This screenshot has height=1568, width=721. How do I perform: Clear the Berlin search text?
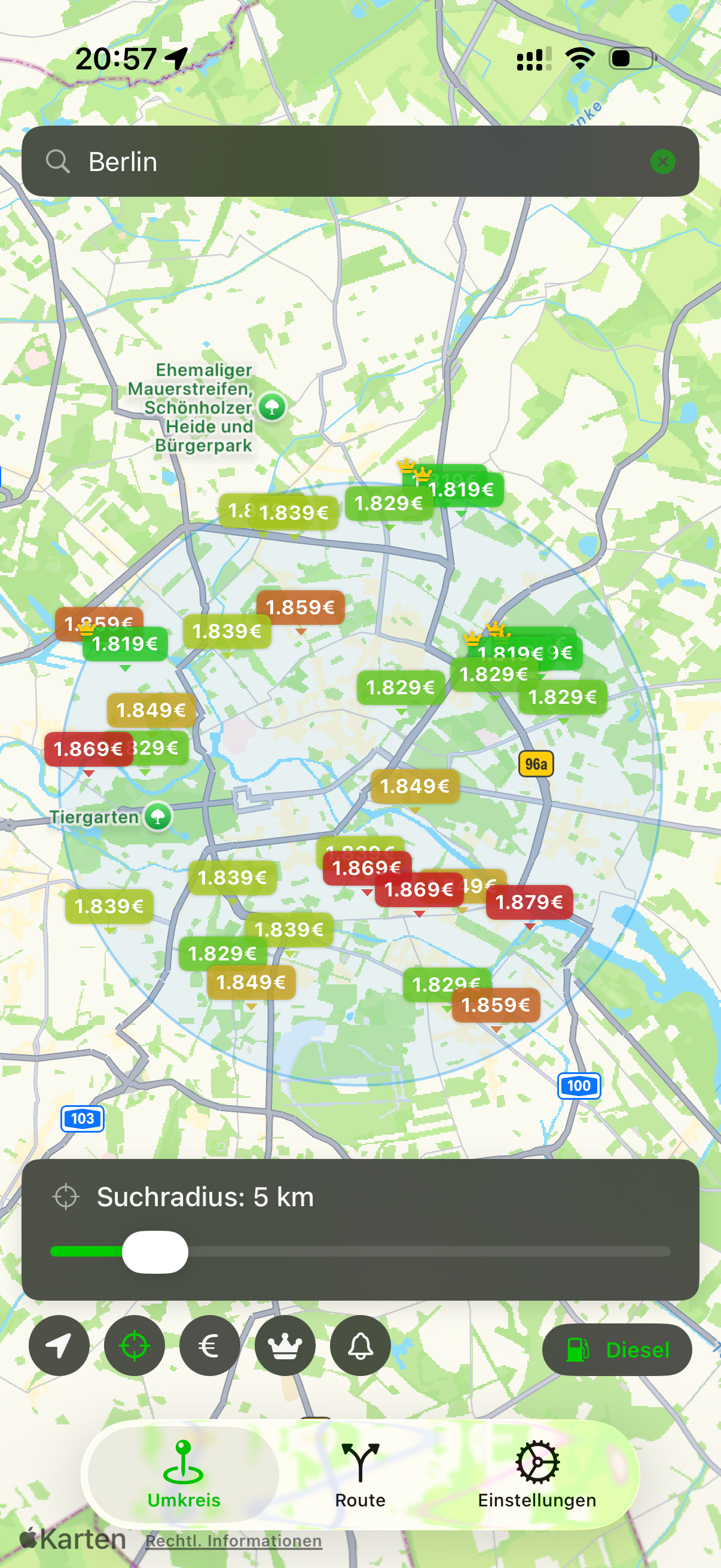(662, 161)
